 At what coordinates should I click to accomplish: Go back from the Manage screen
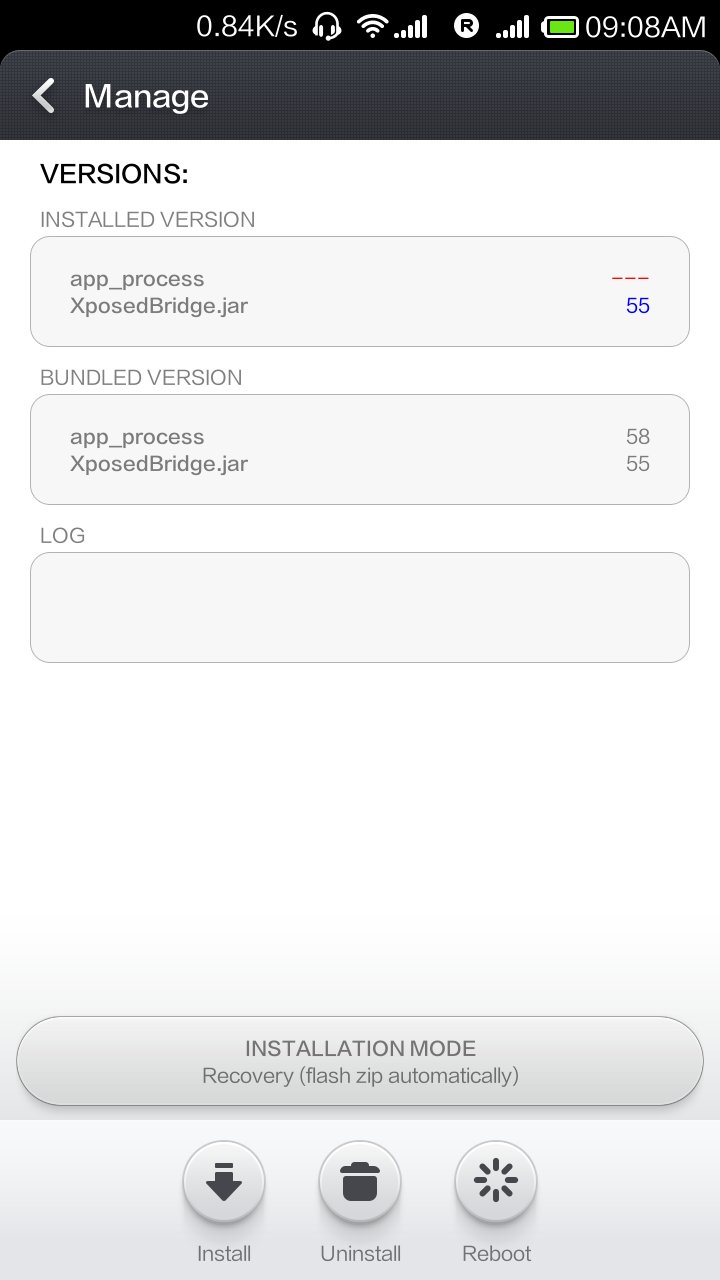pyautogui.click(x=44, y=96)
